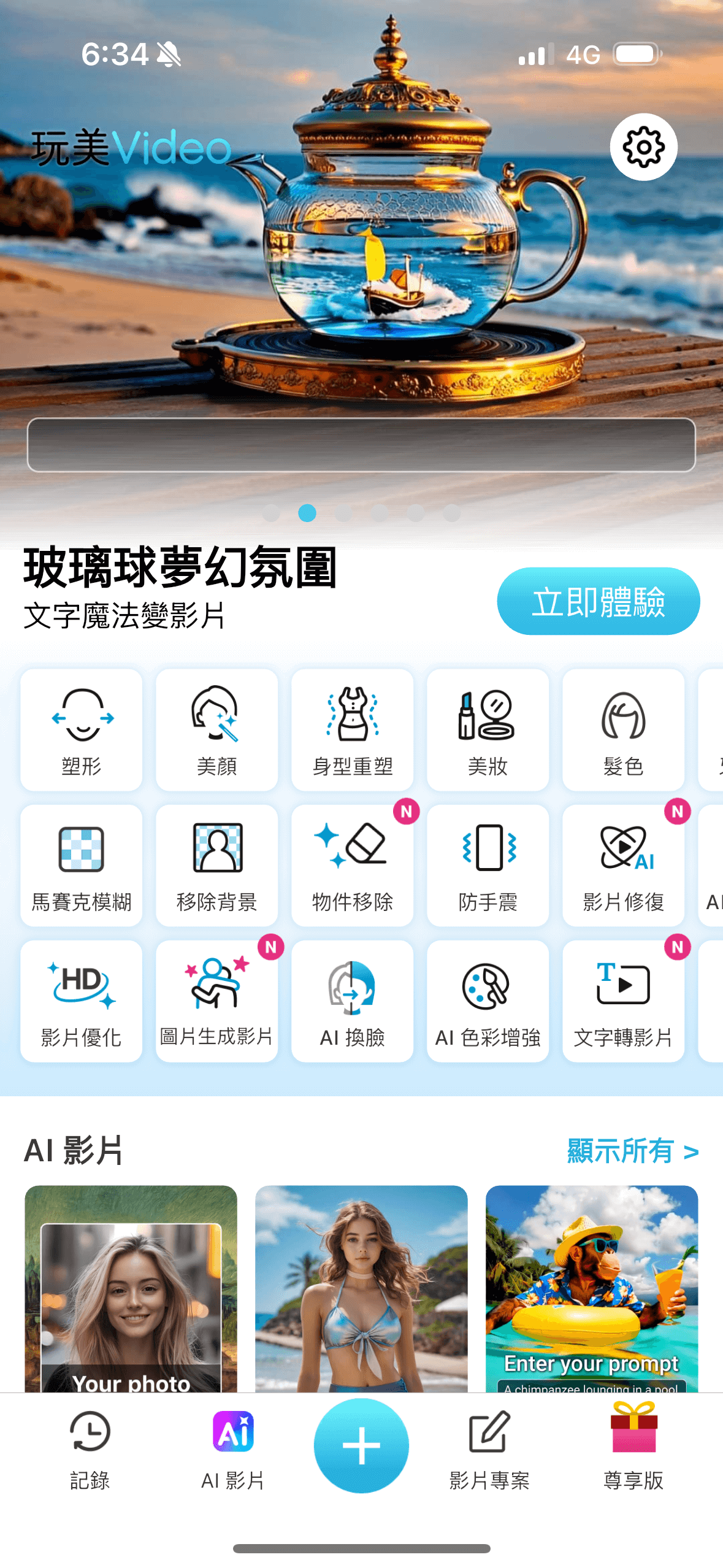Screen dimensions: 723x1568
Task: Open the 影片優化 HD enhance tool
Action: pyautogui.click(x=82, y=1001)
